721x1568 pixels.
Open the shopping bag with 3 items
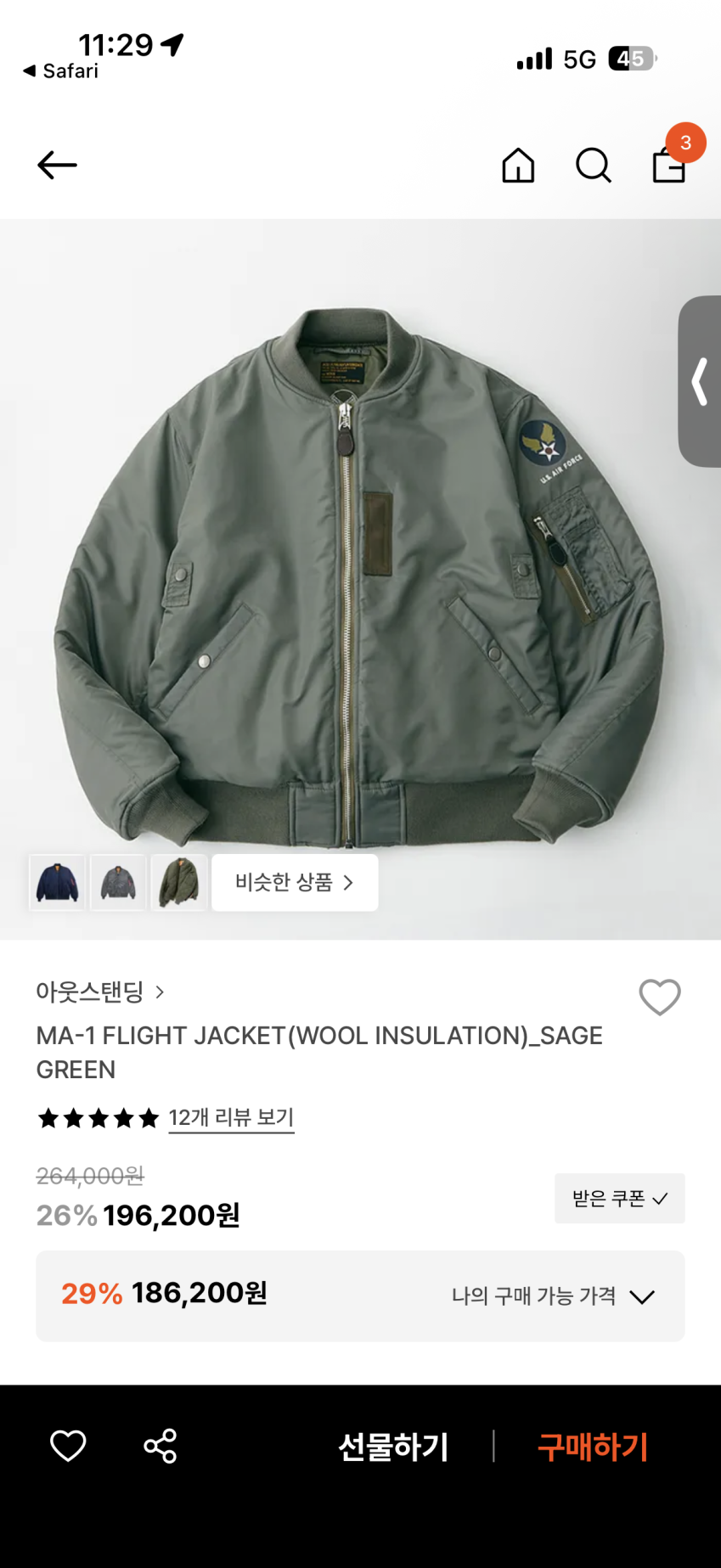point(669,164)
